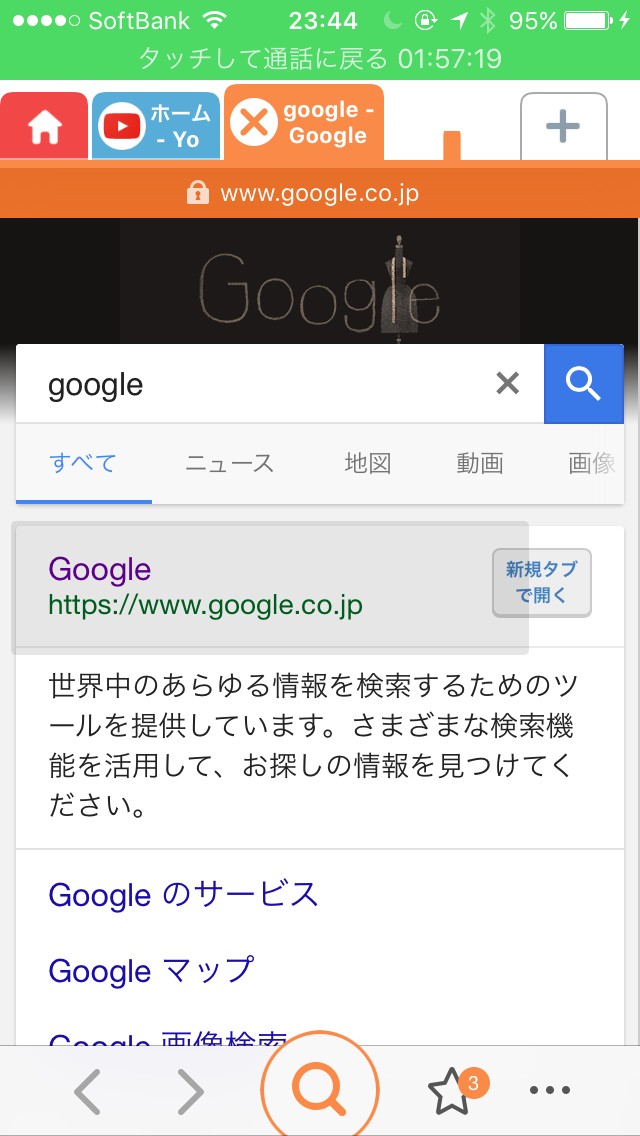Open the red home tab

pos(44,126)
